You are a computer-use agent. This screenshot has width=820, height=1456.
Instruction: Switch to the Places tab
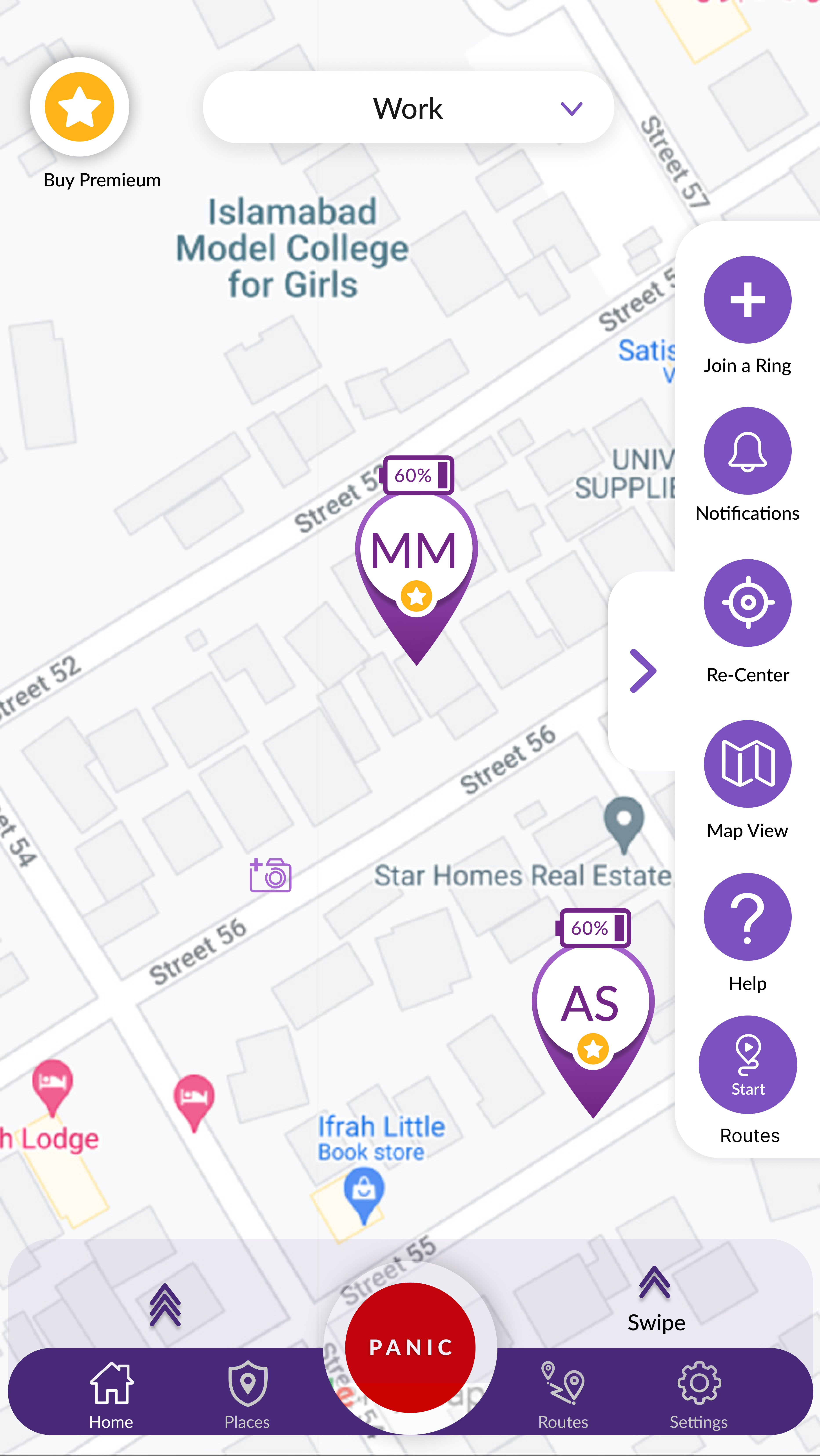(247, 1394)
